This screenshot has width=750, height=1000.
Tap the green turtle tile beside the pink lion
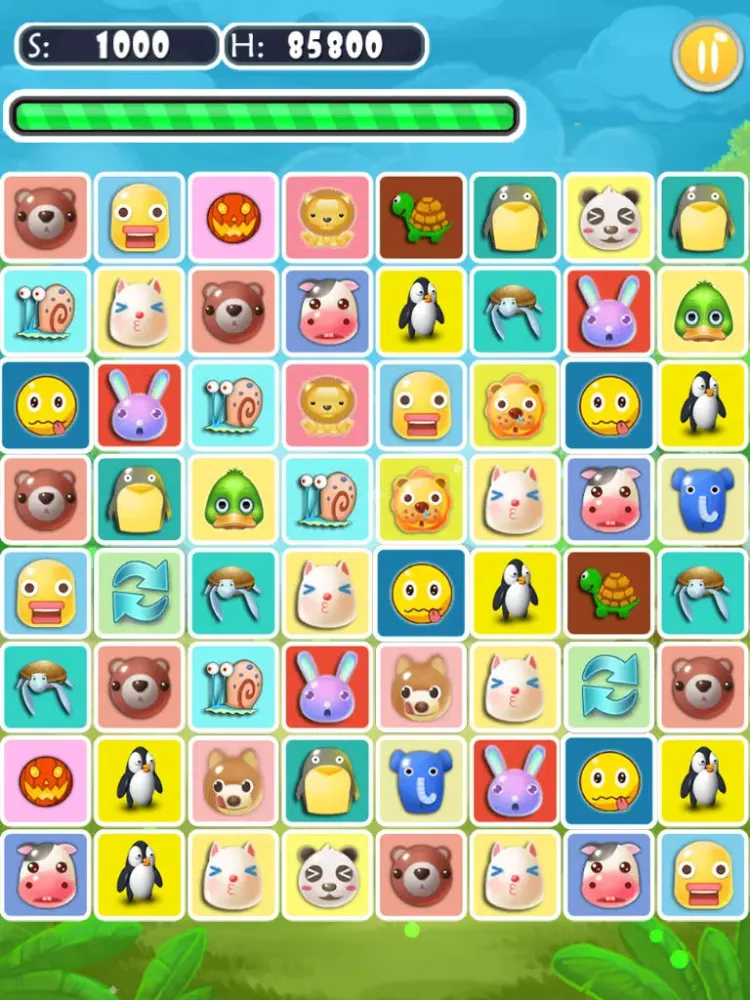point(420,218)
